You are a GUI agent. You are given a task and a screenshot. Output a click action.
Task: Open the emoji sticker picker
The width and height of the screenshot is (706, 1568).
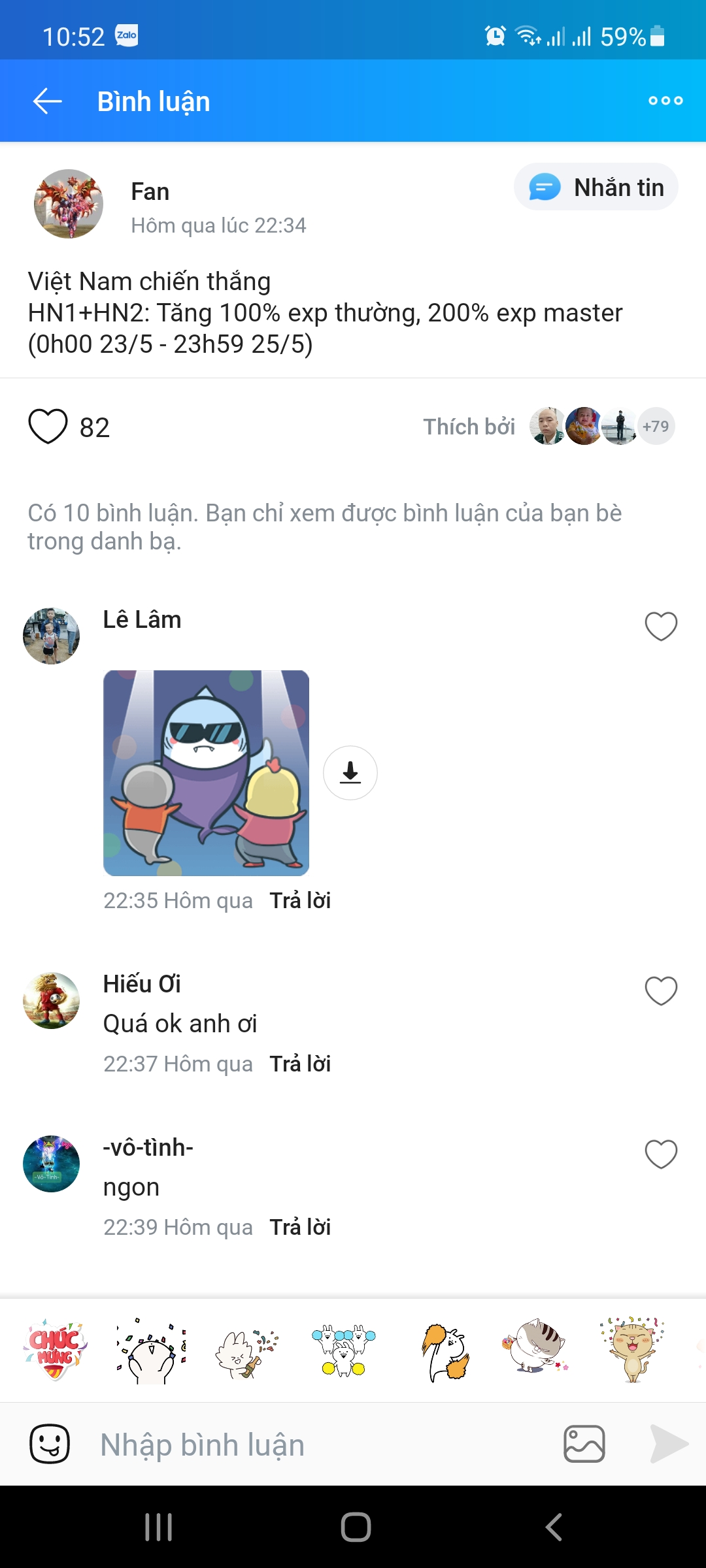(50, 1444)
